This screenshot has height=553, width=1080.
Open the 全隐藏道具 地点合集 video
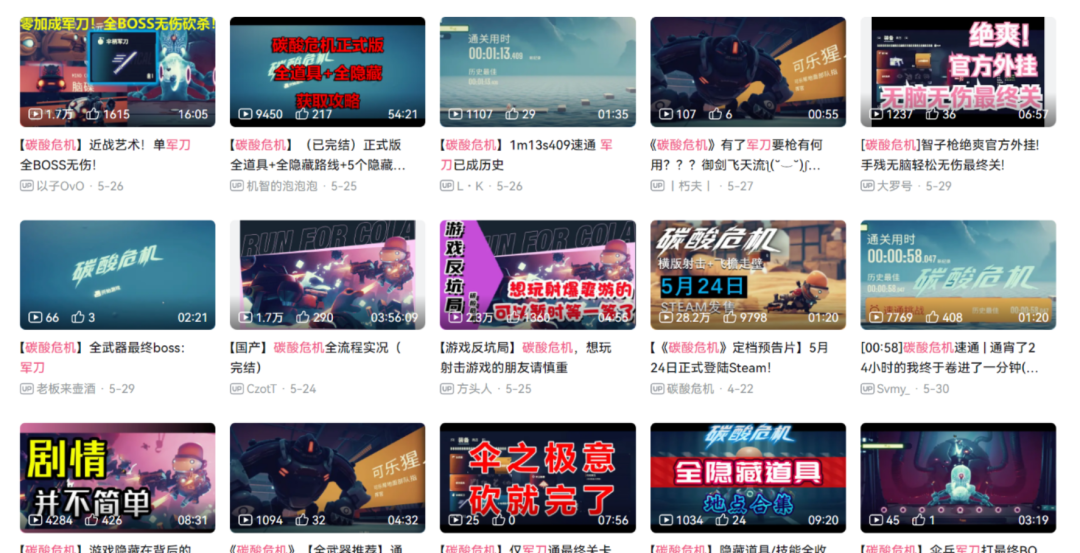point(747,478)
